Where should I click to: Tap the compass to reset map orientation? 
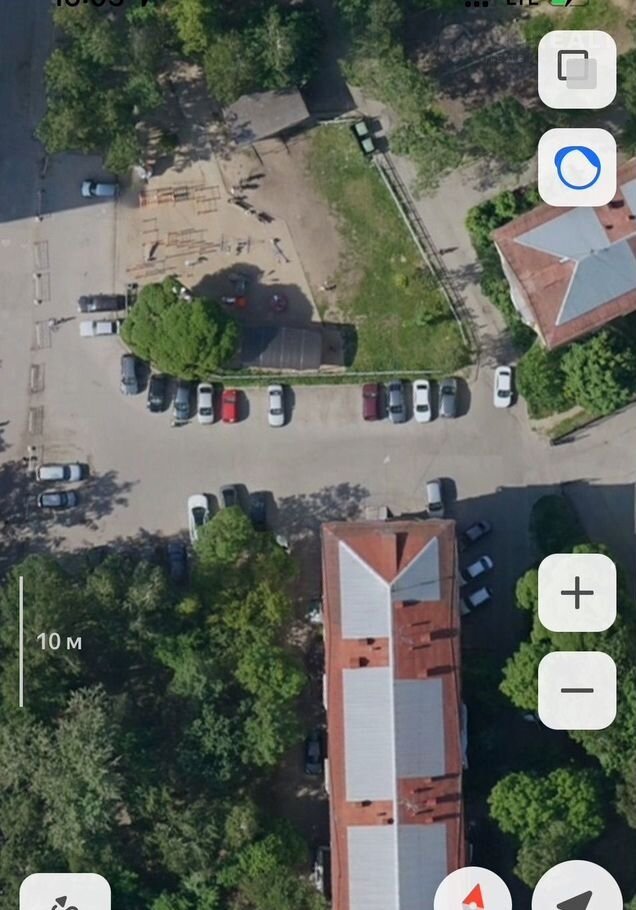(474, 890)
